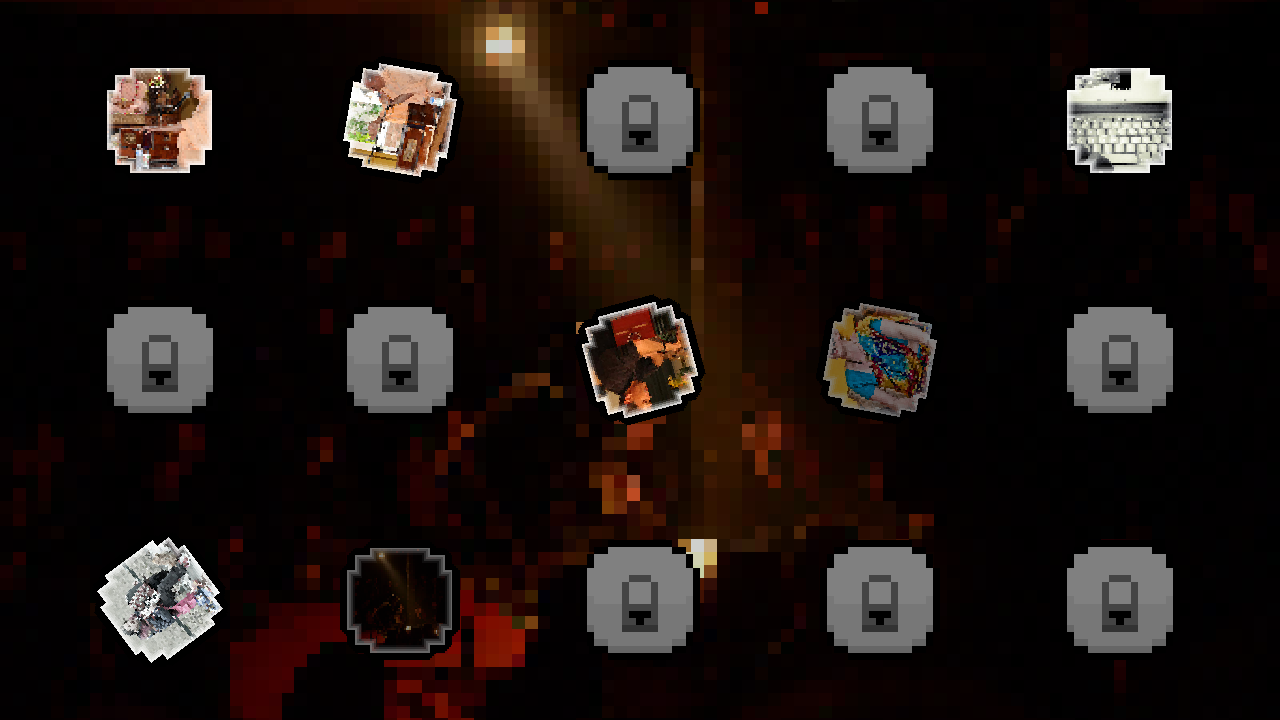Choose the blue and yellow painting puzzle
1280x720 pixels.
(x=880, y=360)
